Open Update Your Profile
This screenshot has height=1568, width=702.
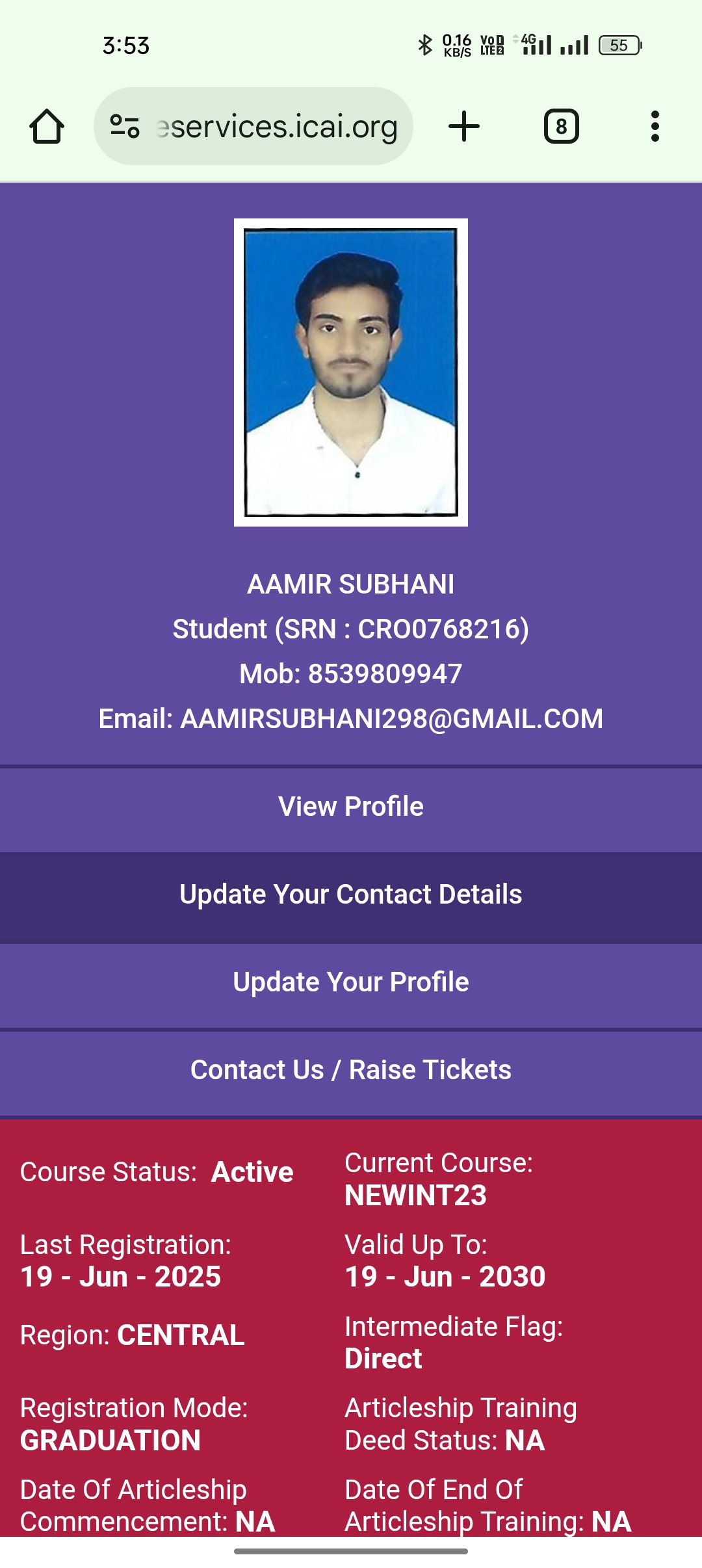pos(351,982)
